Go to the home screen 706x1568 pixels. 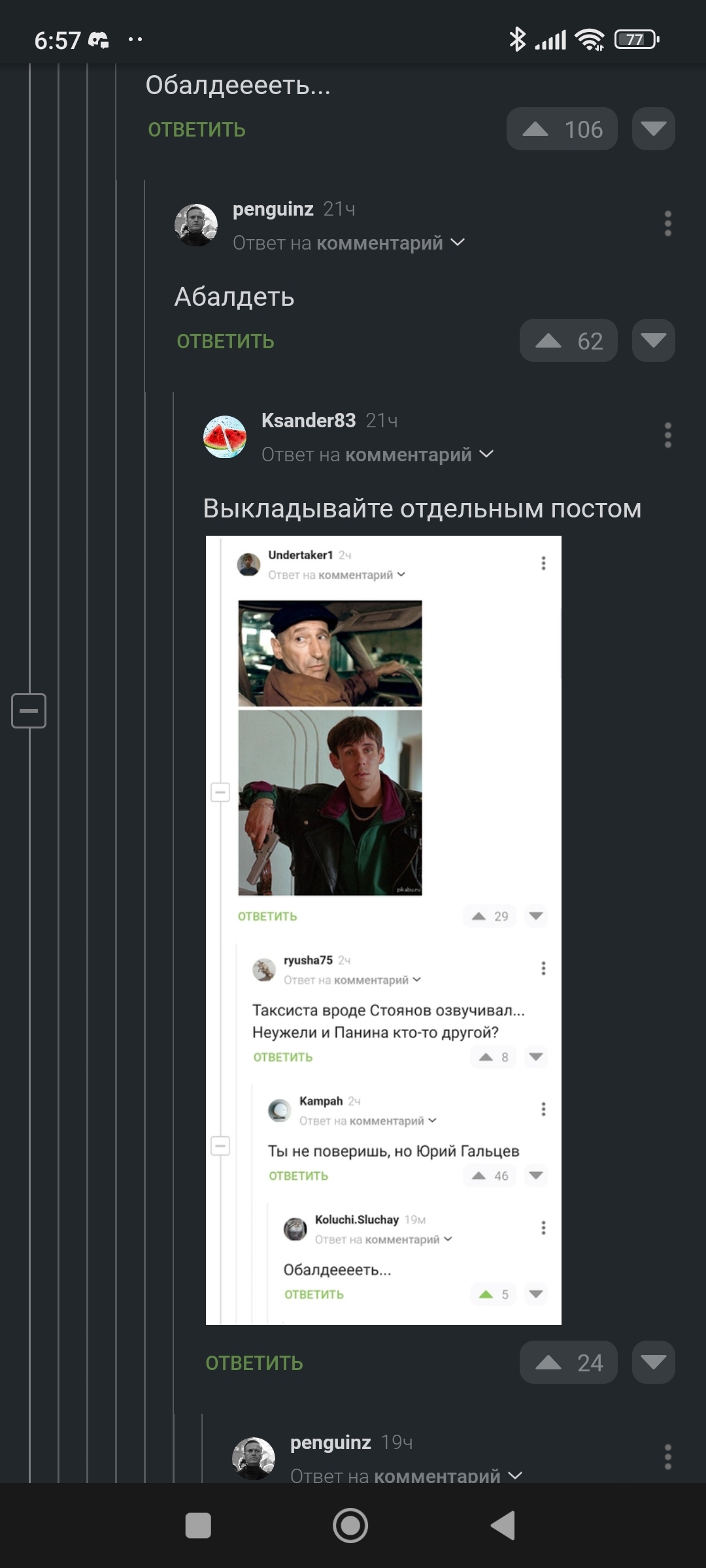[x=350, y=1526]
